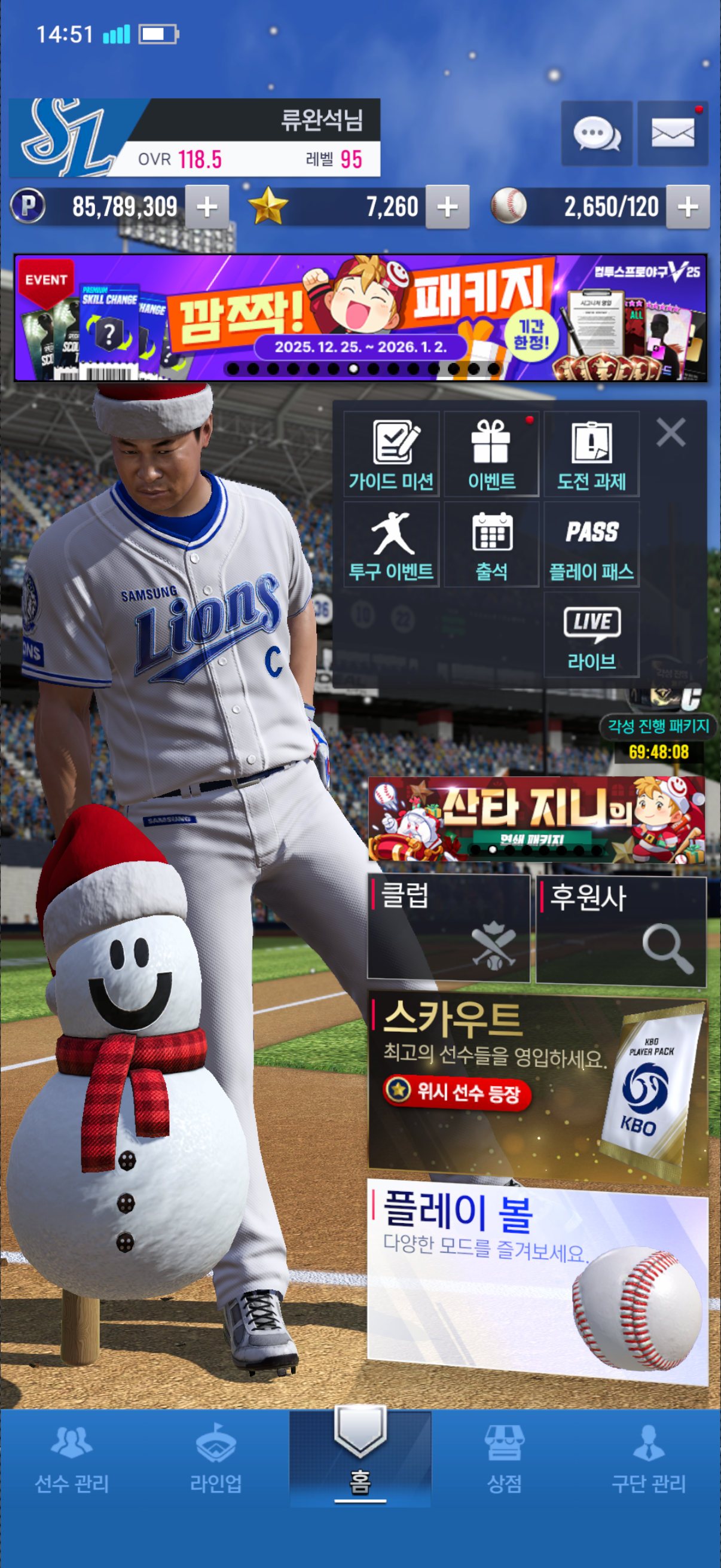The height and width of the screenshot is (1568, 721).
Task: Open the chat bubble icon
Action: [596, 133]
